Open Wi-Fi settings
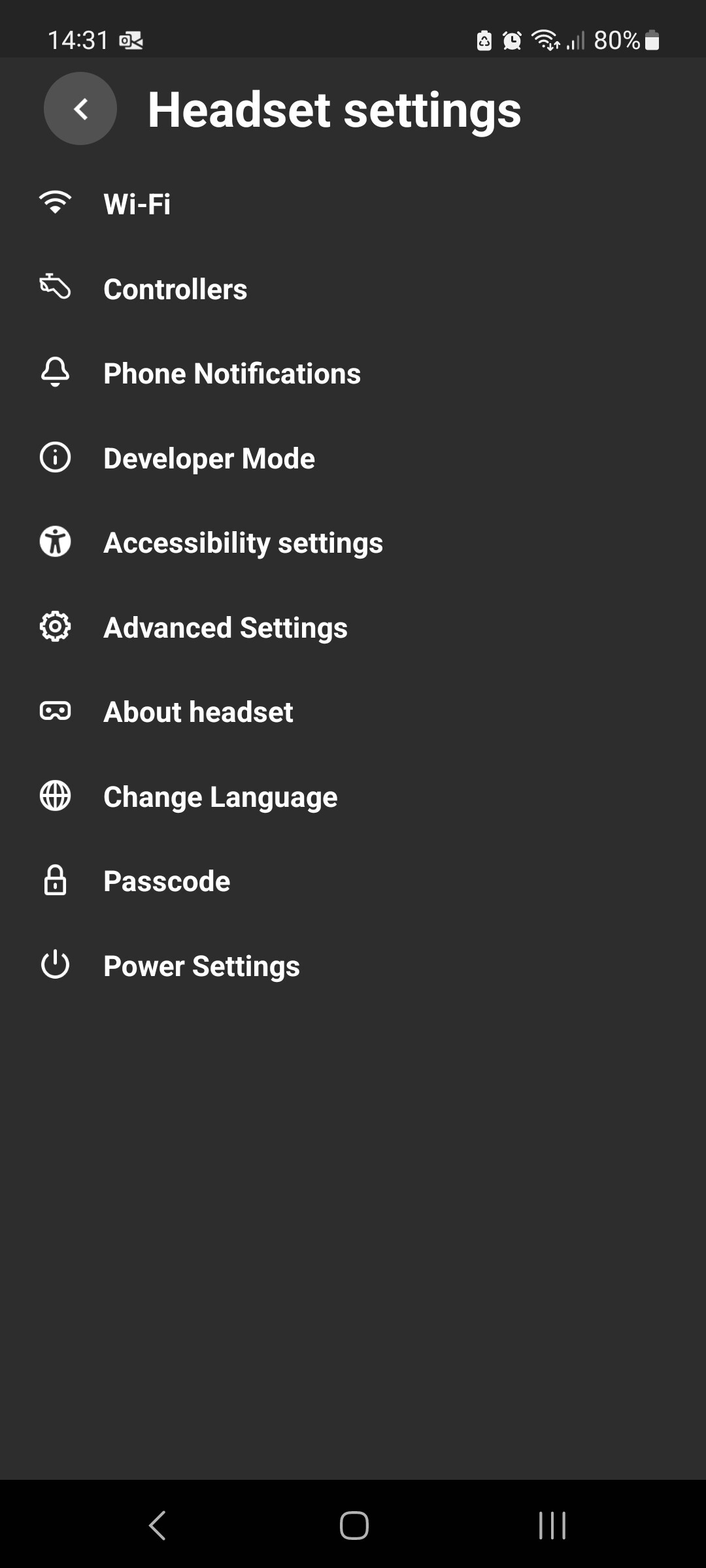 coord(353,204)
